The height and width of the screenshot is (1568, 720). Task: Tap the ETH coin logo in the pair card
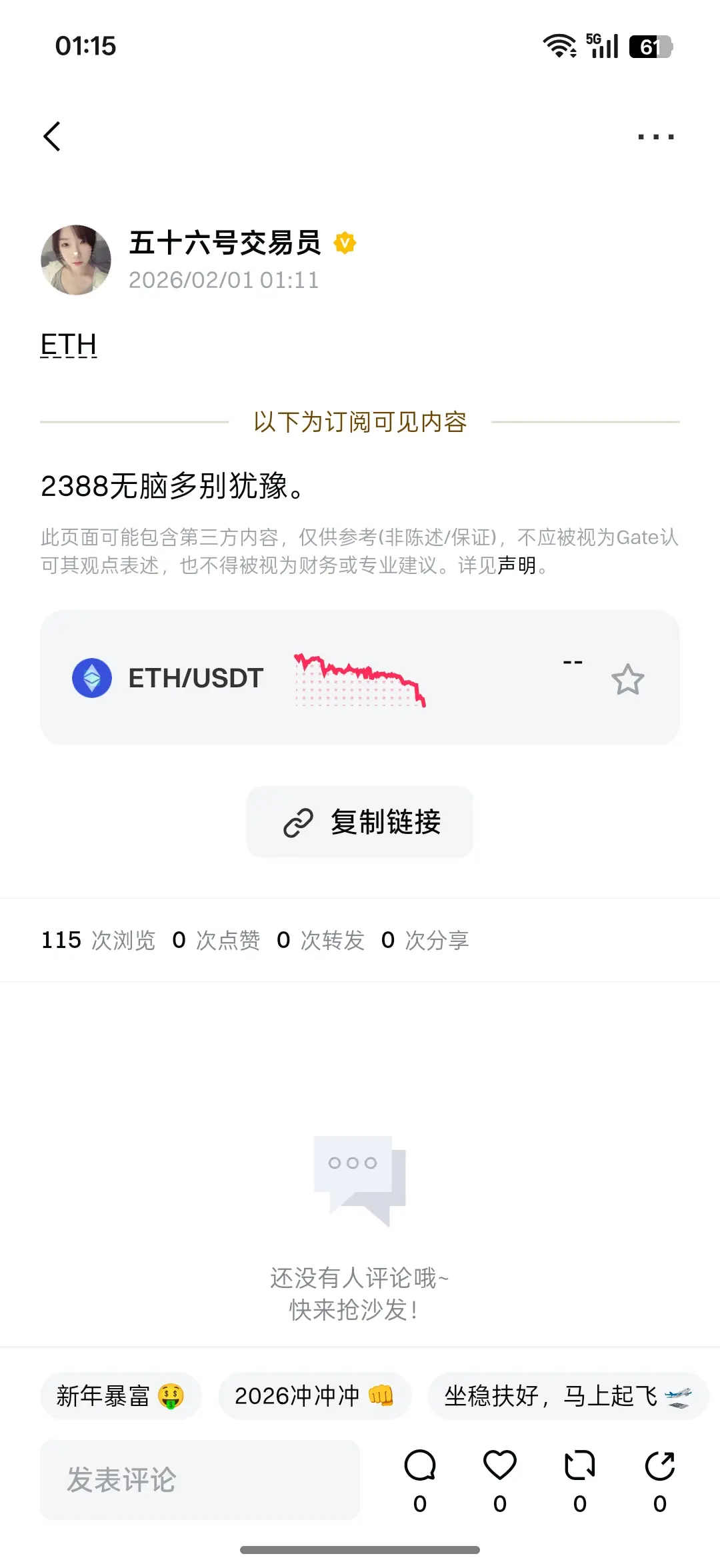click(91, 678)
